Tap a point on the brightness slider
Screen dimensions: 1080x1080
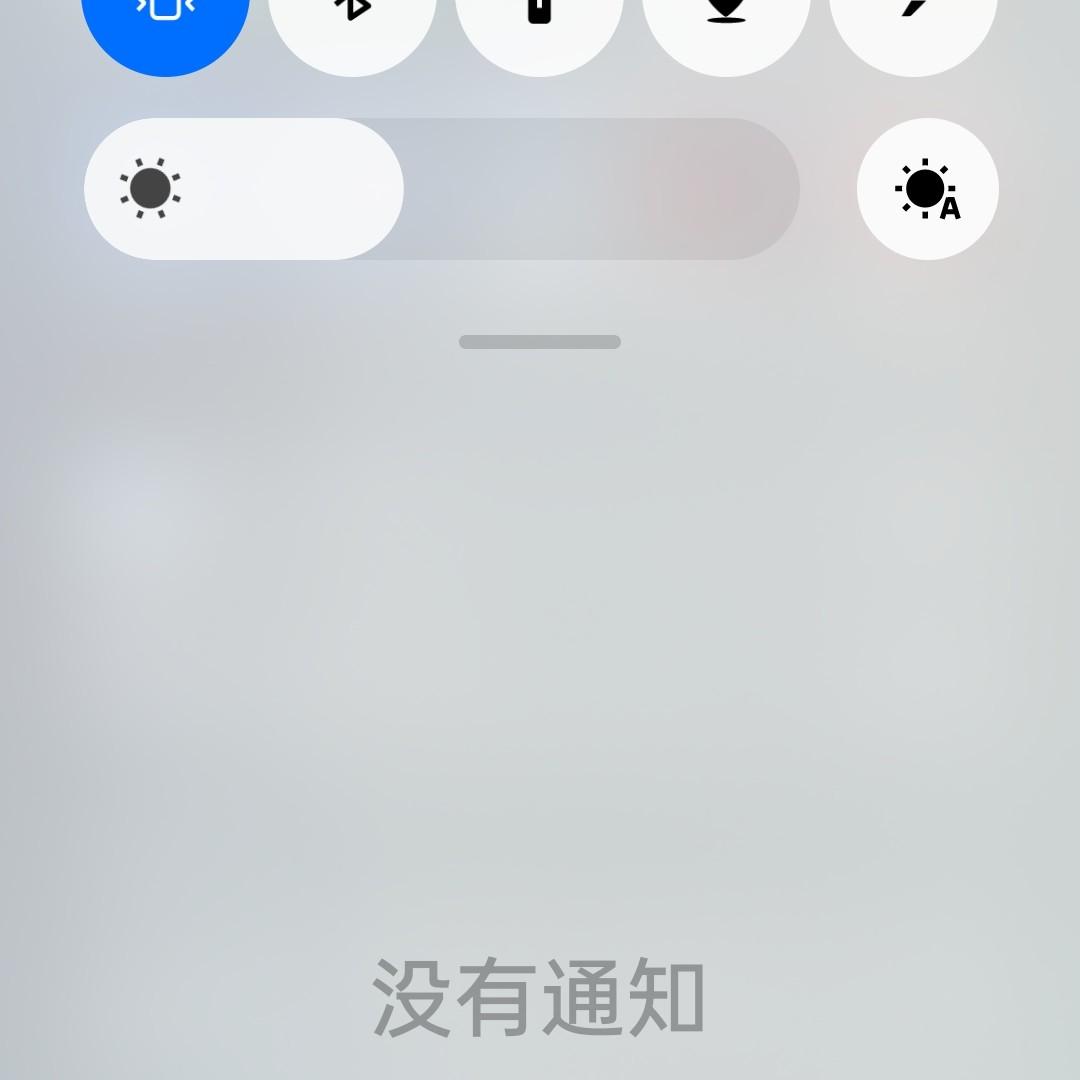coord(441,189)
